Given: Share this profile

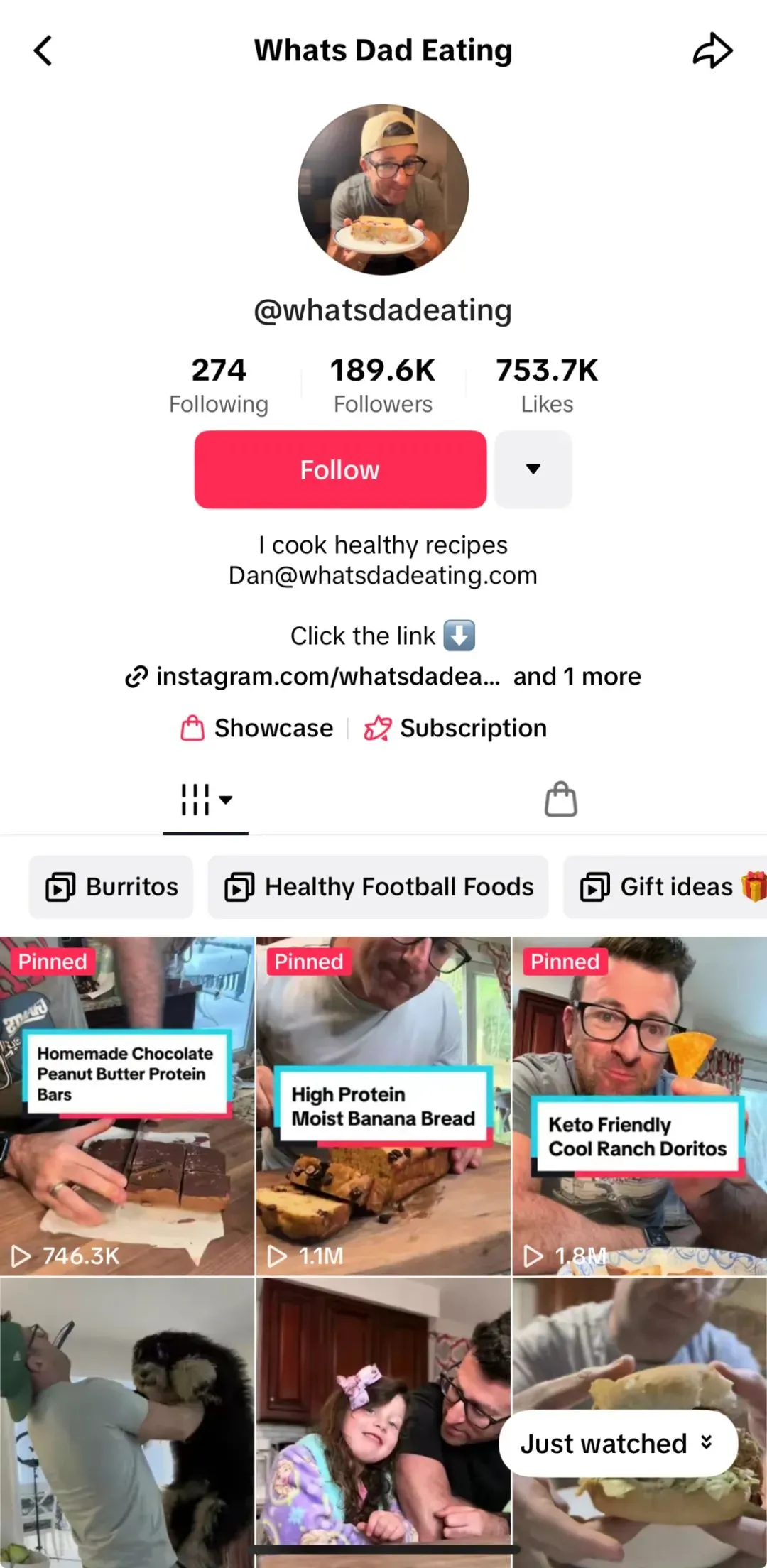Looking at the screenshot, I should click(712, 51).
